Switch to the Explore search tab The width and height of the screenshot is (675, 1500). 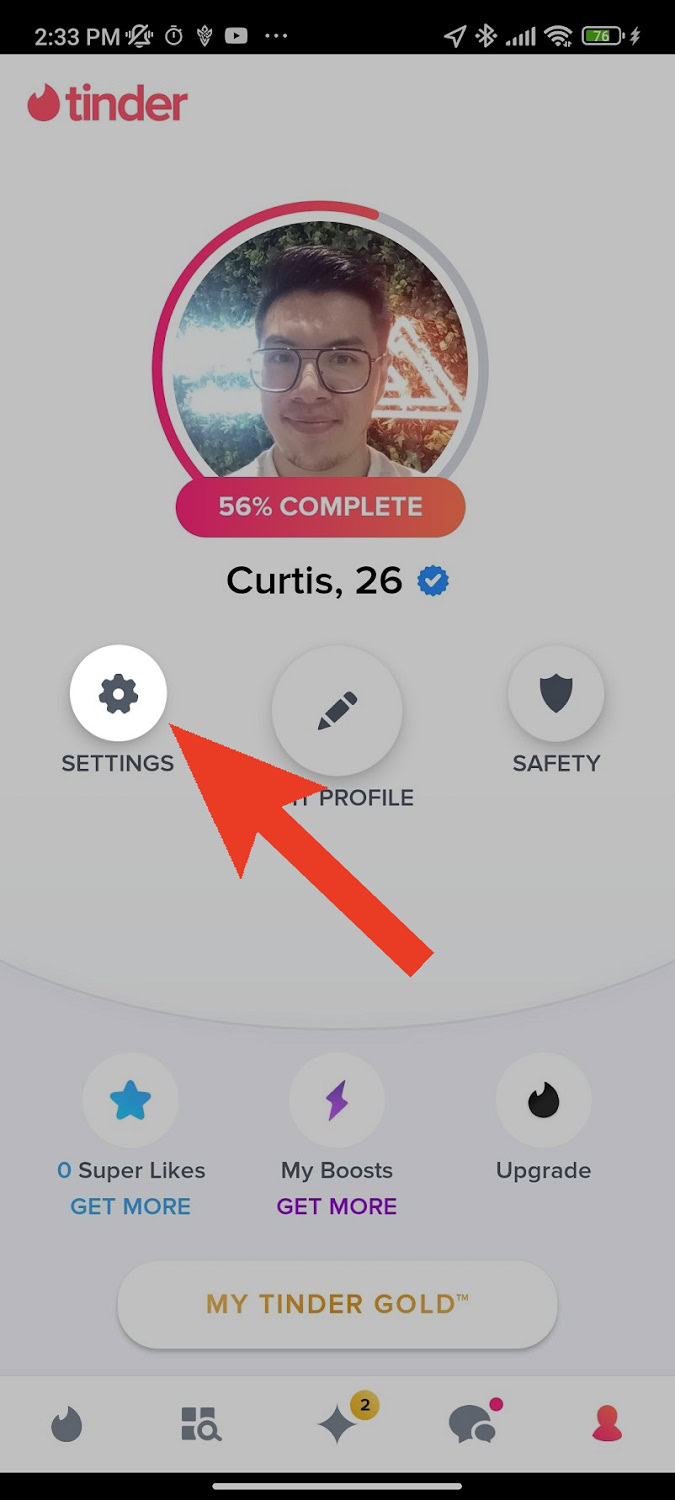pyautogui.click(x=201, y=1424)
